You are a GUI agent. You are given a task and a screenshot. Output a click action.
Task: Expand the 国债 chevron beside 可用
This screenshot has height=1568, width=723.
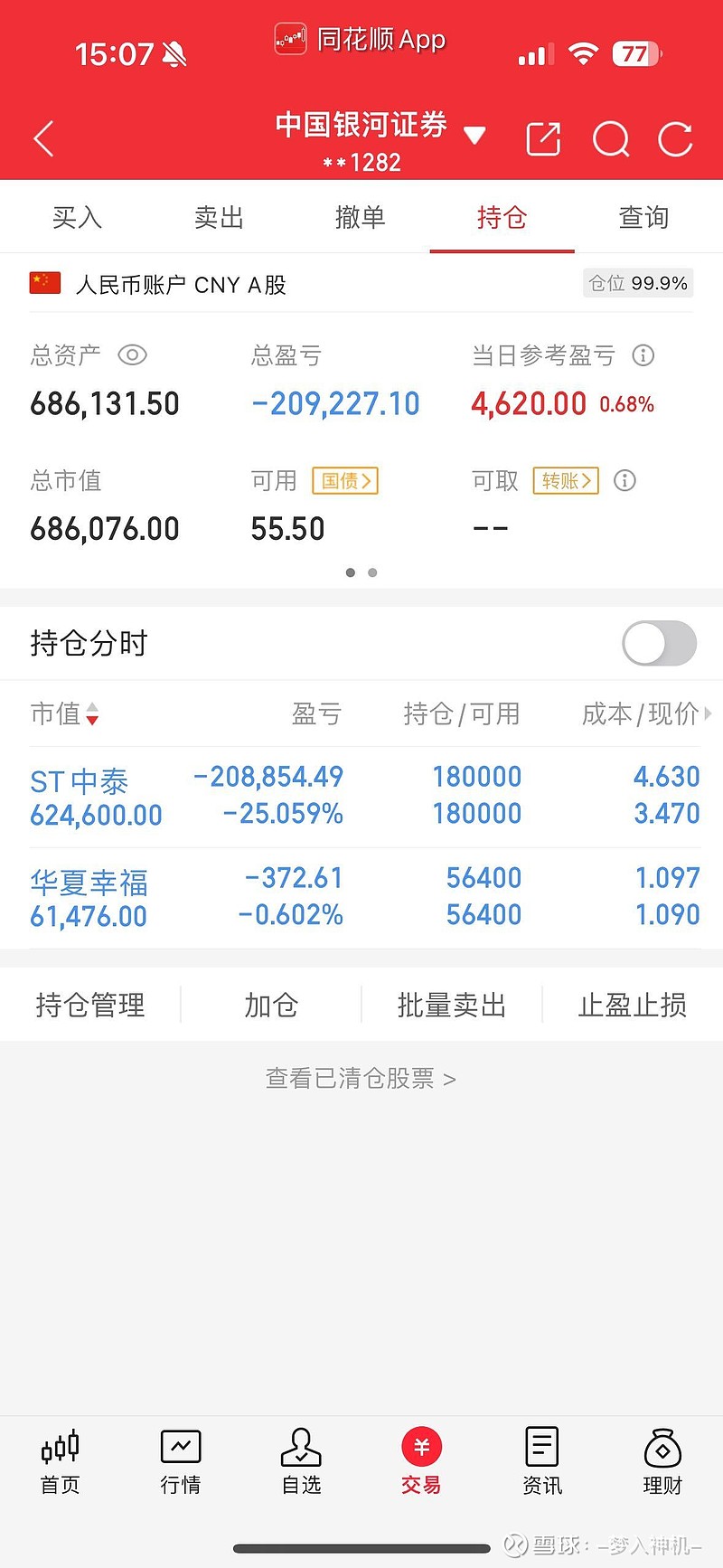(x=344, y=481)
